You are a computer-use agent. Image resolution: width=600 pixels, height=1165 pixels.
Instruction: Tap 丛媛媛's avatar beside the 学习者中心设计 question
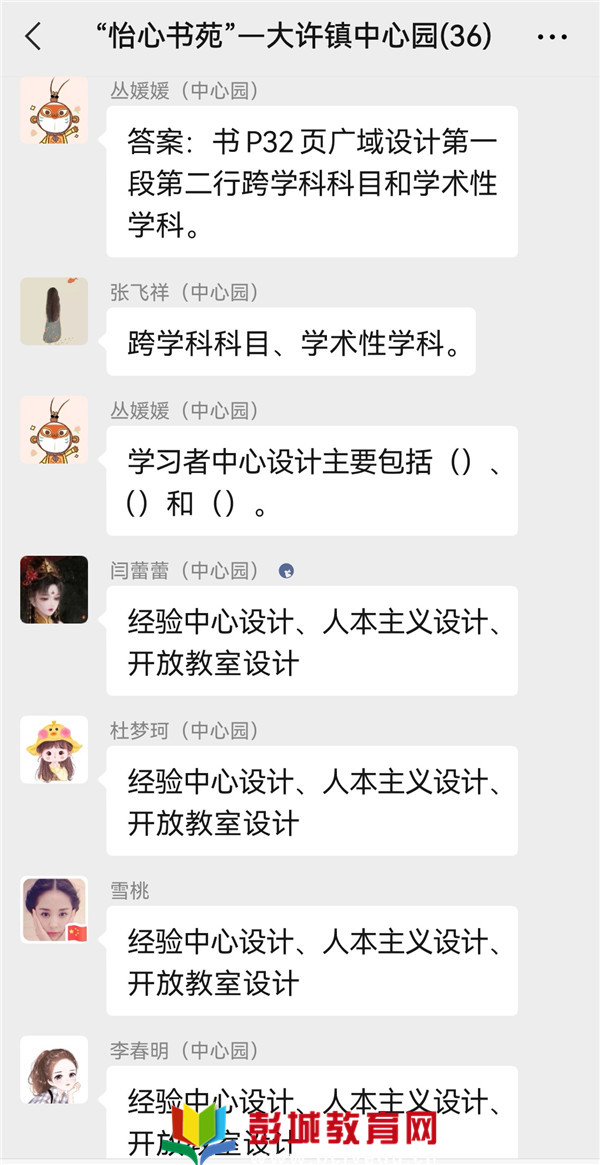pyautogui.click(x=54, y=430)
